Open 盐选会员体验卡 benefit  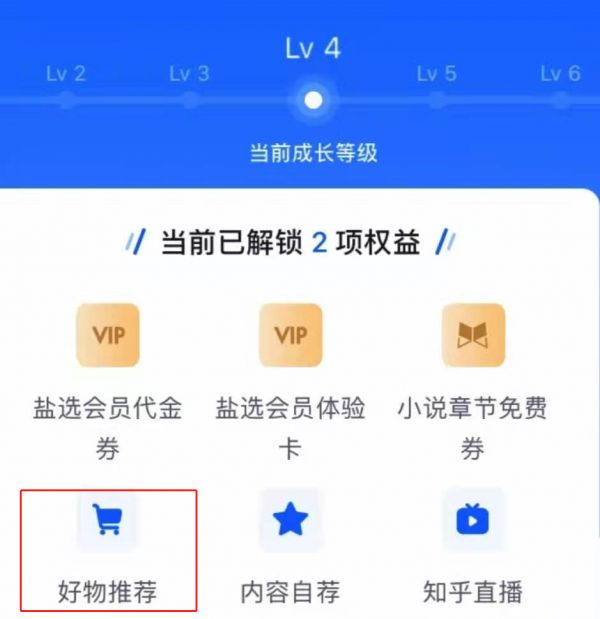(290, 336)
